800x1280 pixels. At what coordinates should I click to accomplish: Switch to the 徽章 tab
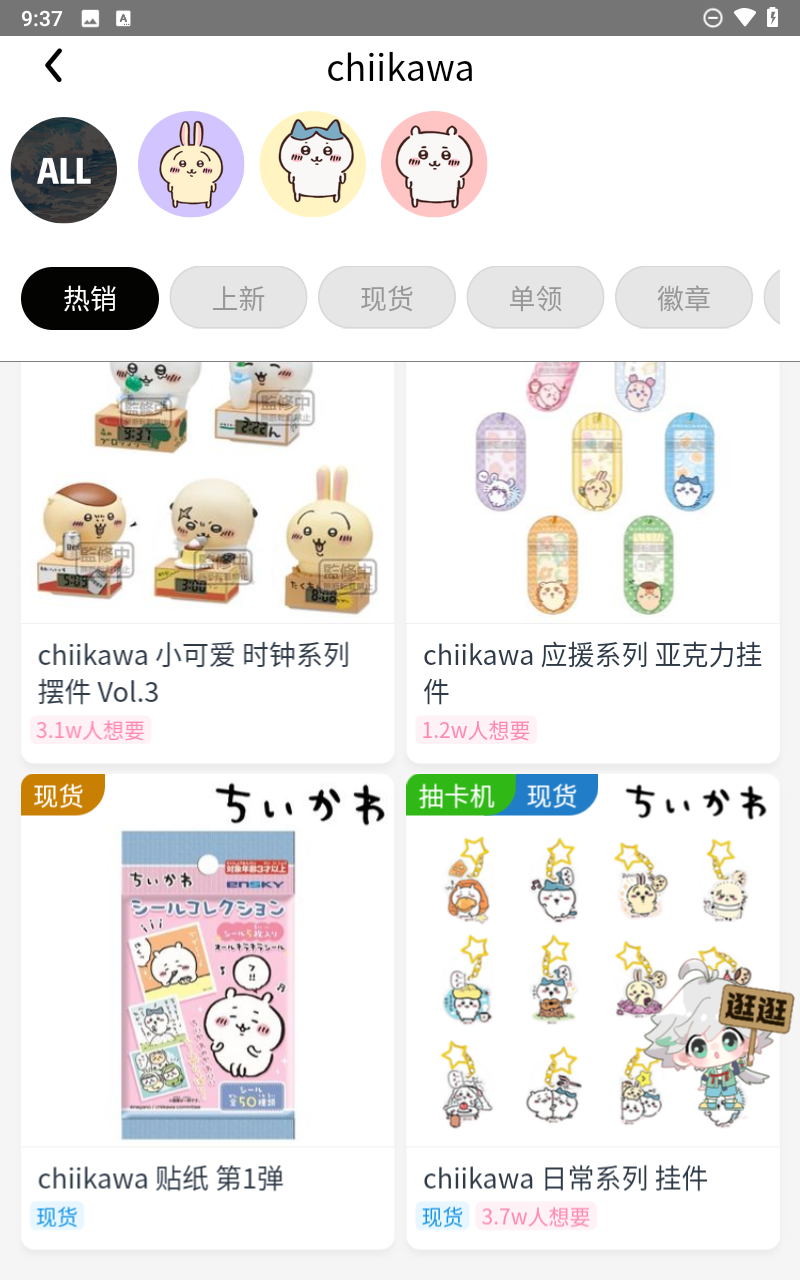(x=683, y=298)
